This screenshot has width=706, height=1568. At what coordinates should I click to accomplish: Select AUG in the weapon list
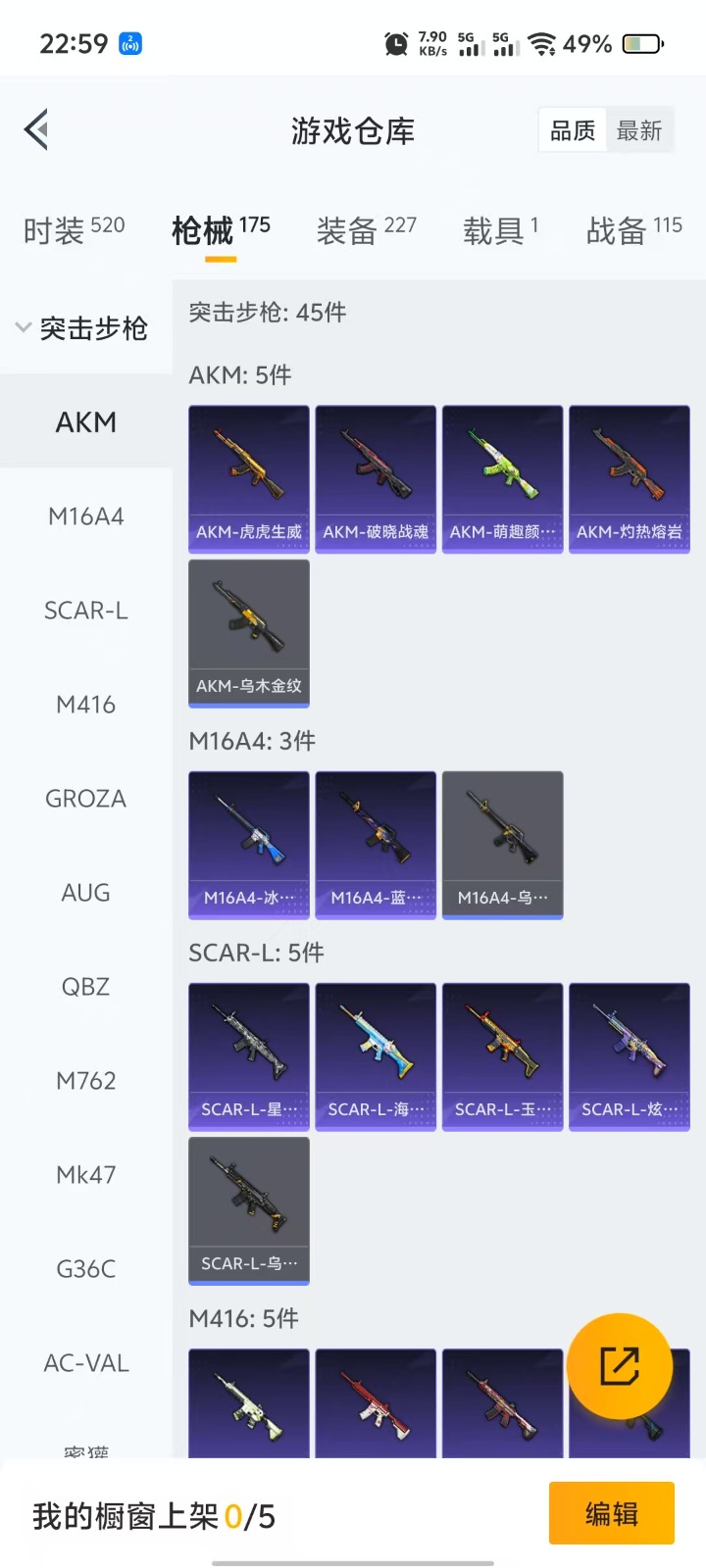(86, 893)
